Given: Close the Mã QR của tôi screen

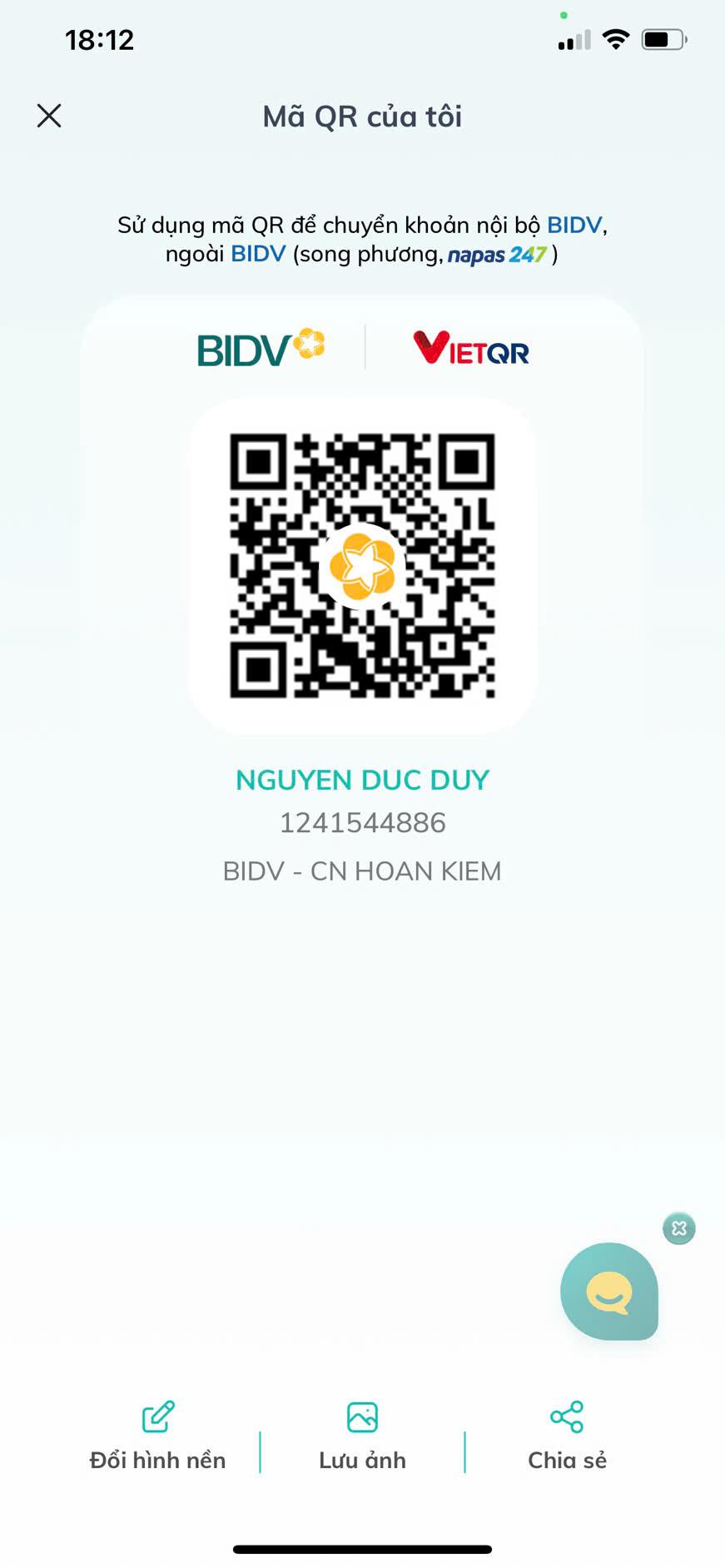Looking at the screenshot, I should [49, 116].
